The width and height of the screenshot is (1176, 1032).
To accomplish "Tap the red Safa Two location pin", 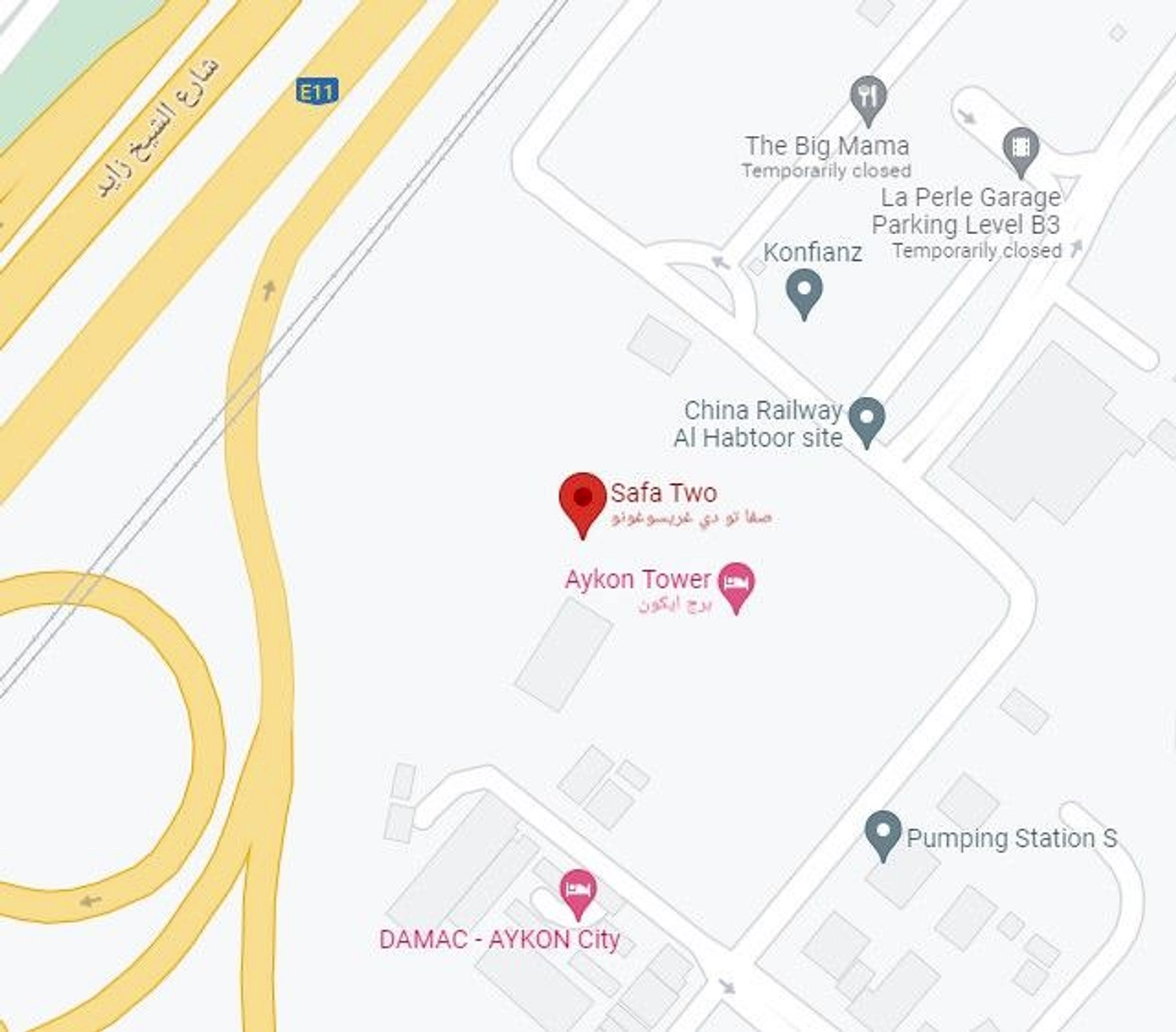I will [582, 499].
